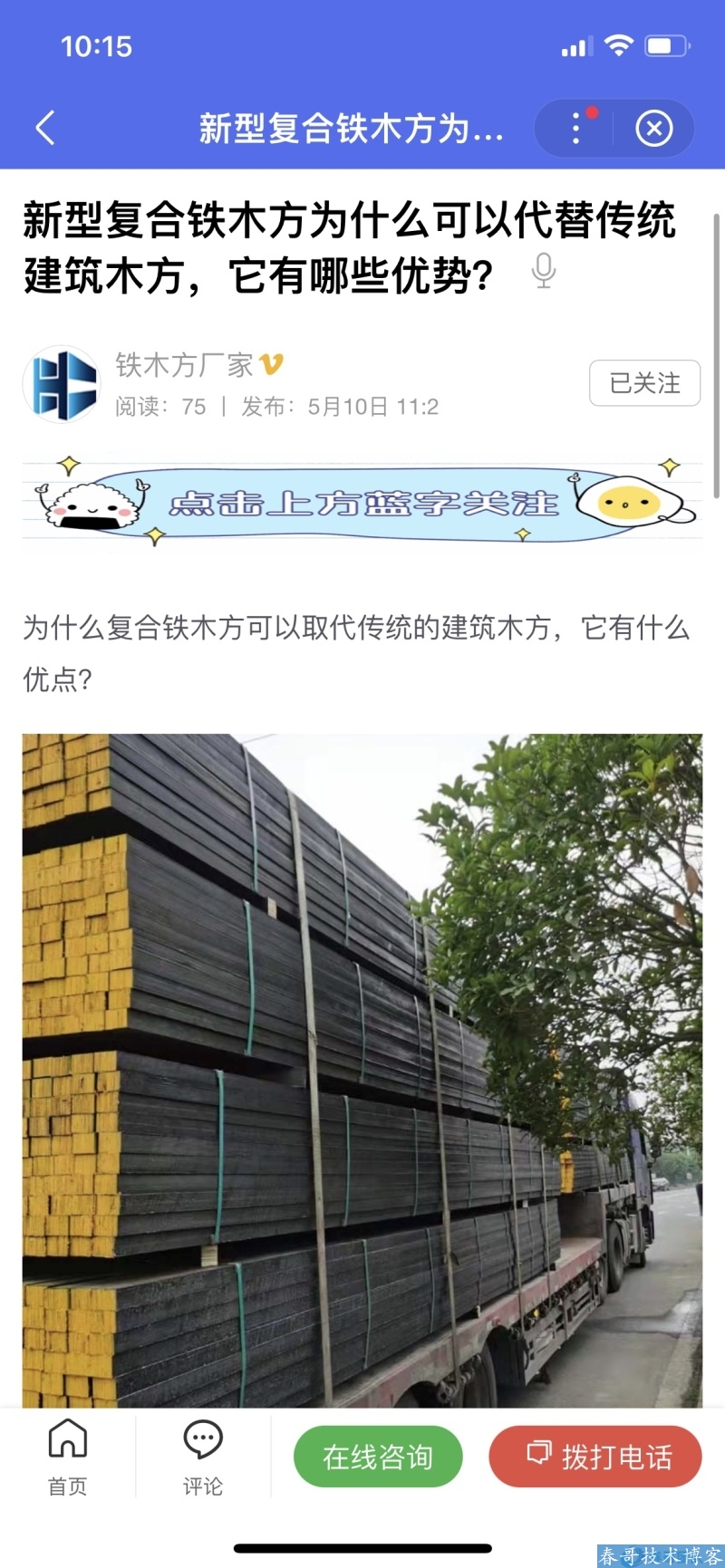Open 评论 comments
This screenshot has width=725, height=1568.
[x=203, y=1456]
